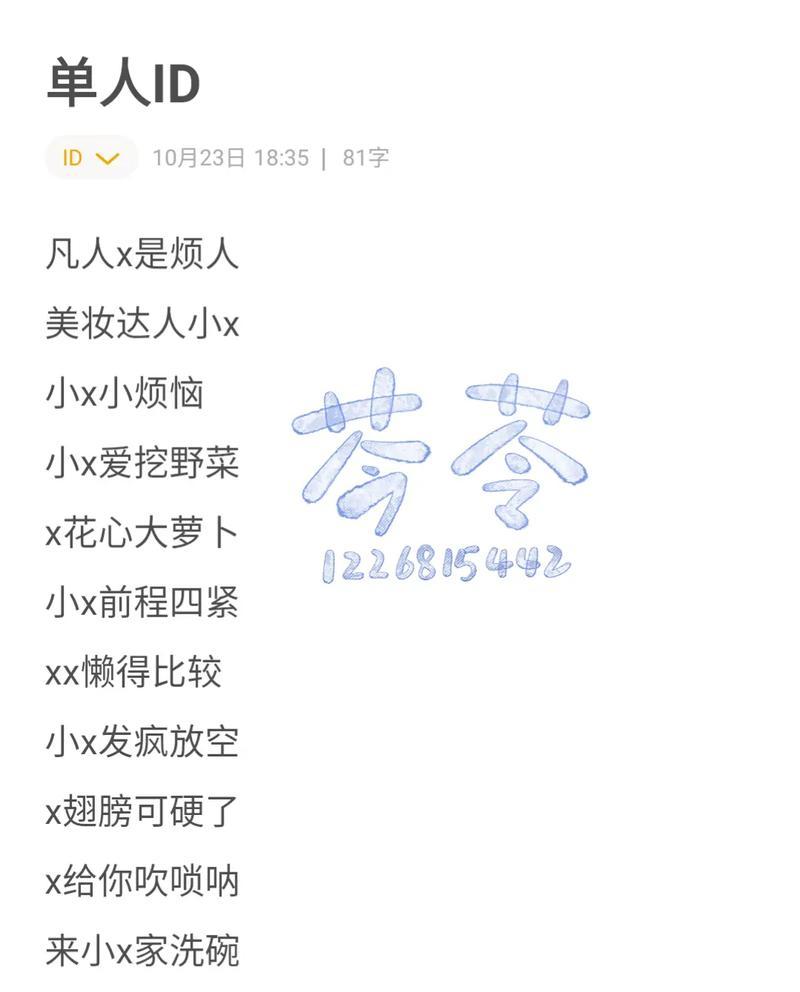
Task: Expand the ID folder dropdown
Action: [x=91, y=158]
